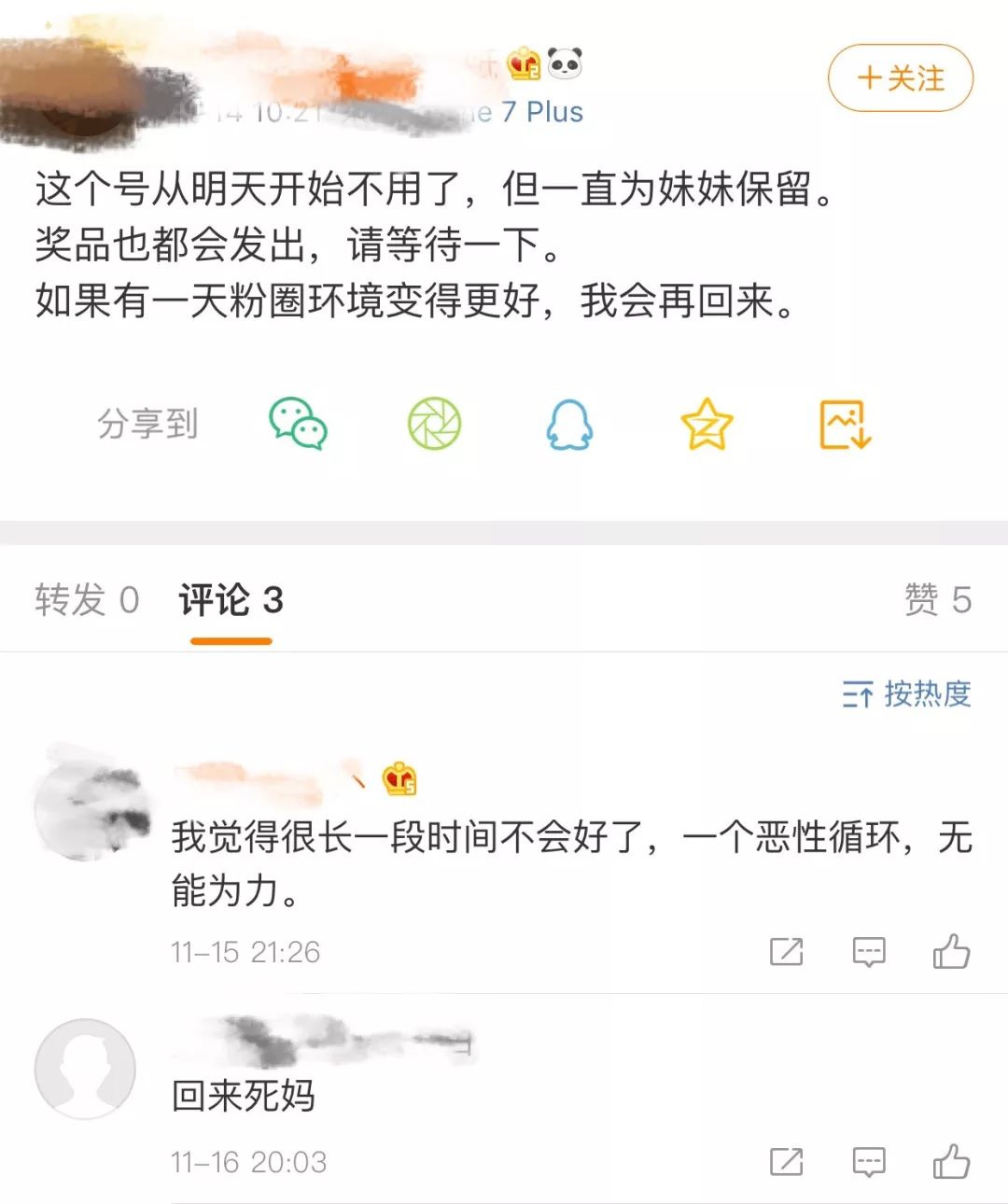The height and width of the screenshot is (1204, 1008).
Task: Share post to QQ
Action: pos(569,425)
